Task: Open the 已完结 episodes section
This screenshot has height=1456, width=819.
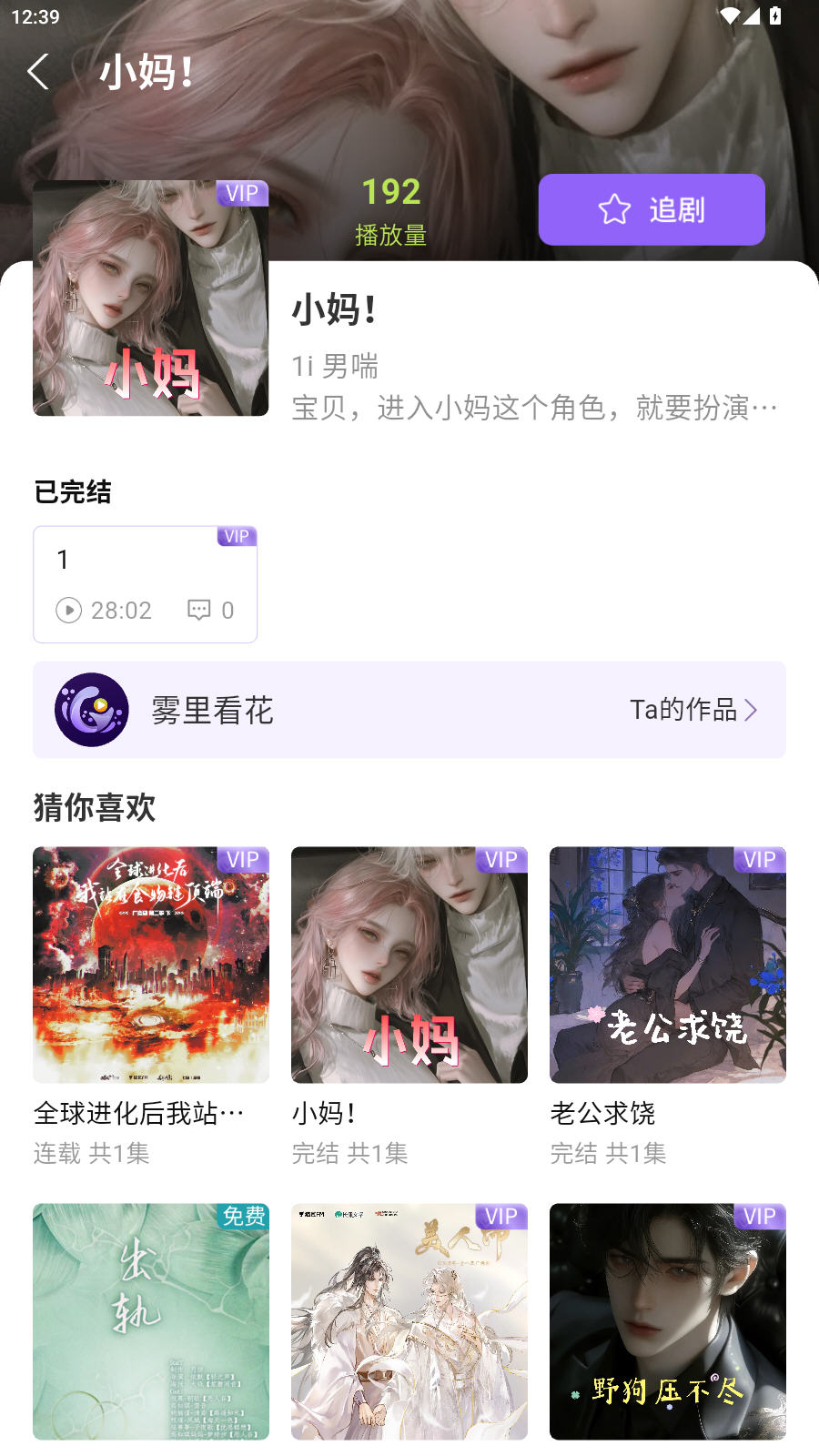Action: (145, 585)
